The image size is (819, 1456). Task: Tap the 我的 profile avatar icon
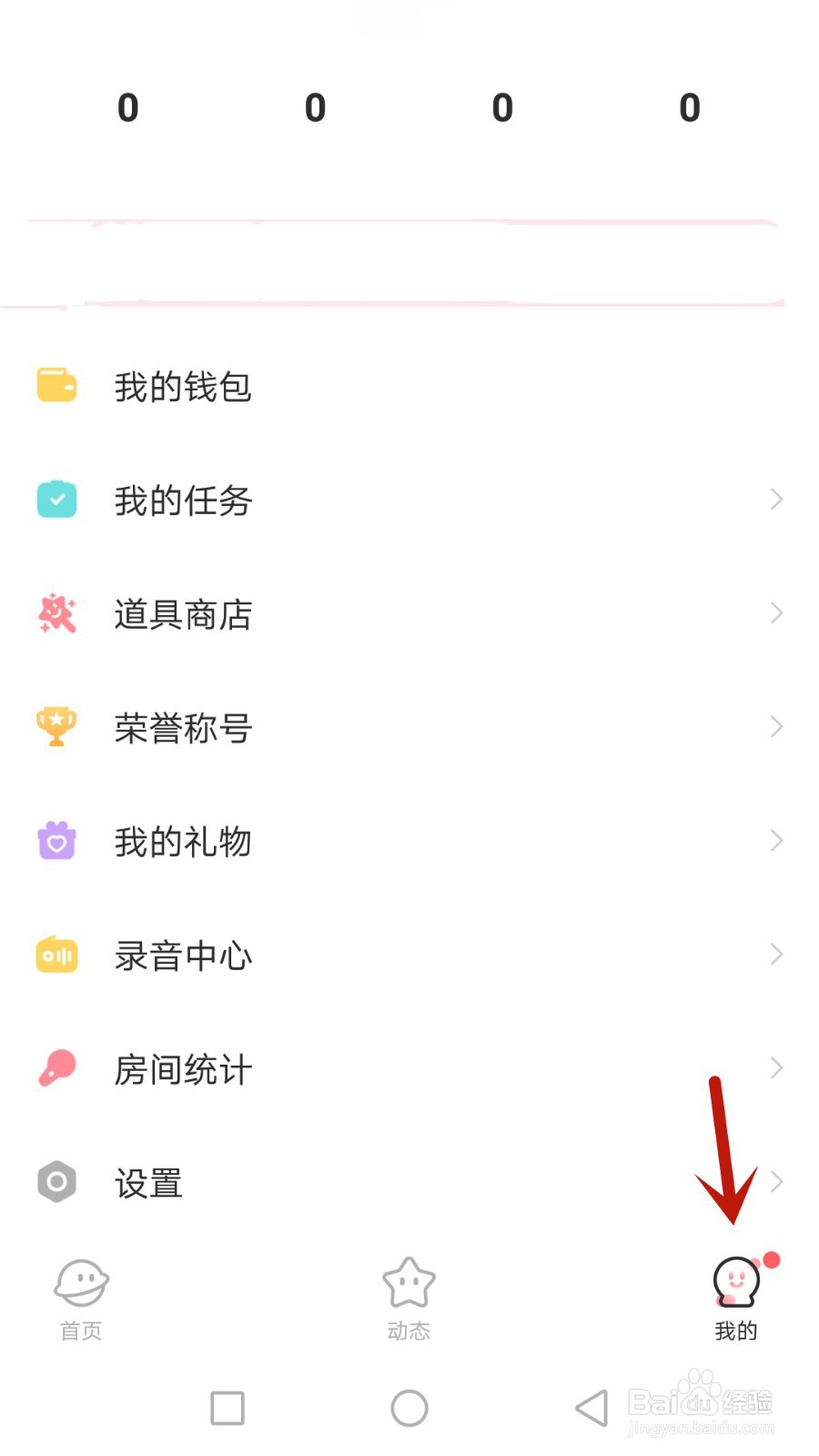click(x=737, y=1283)
